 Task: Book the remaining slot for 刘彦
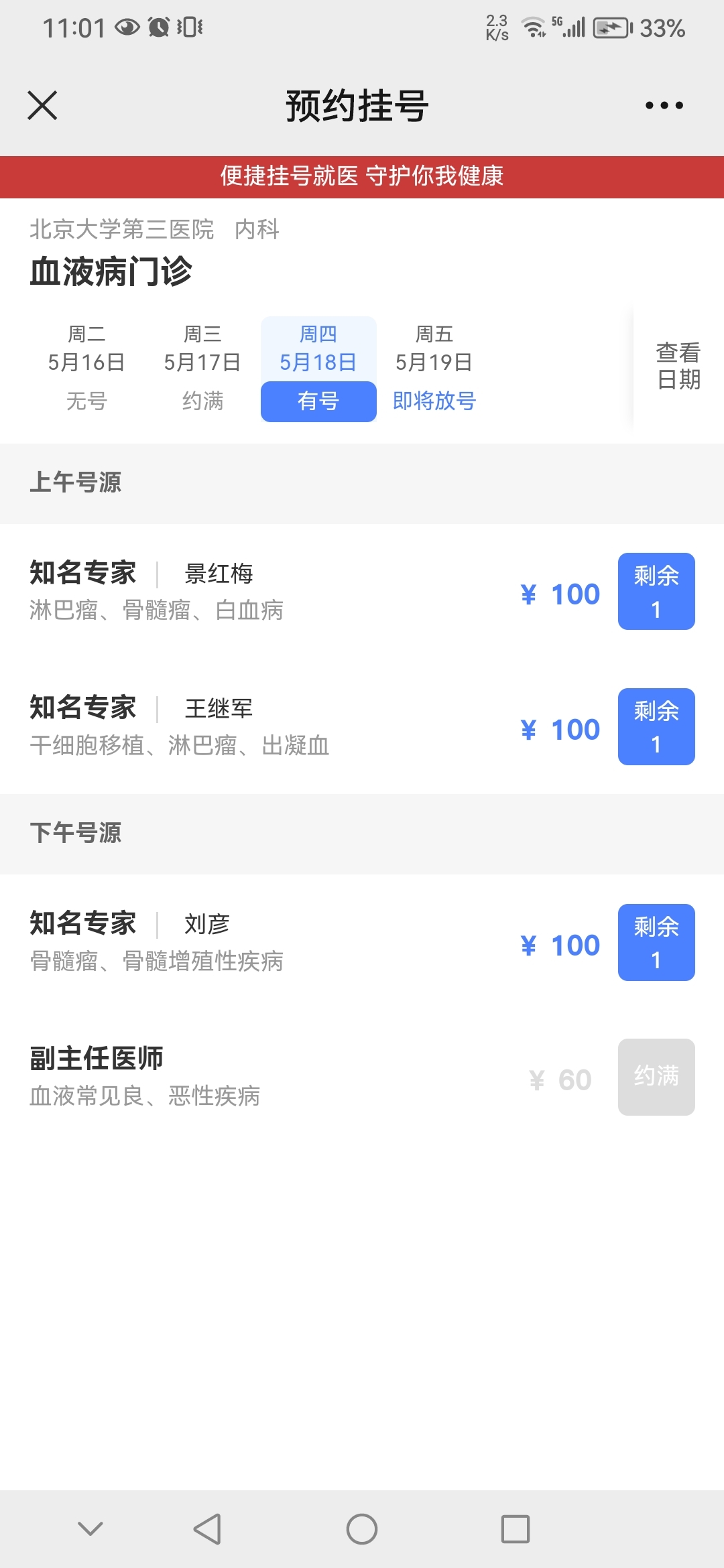pos(656,942)
